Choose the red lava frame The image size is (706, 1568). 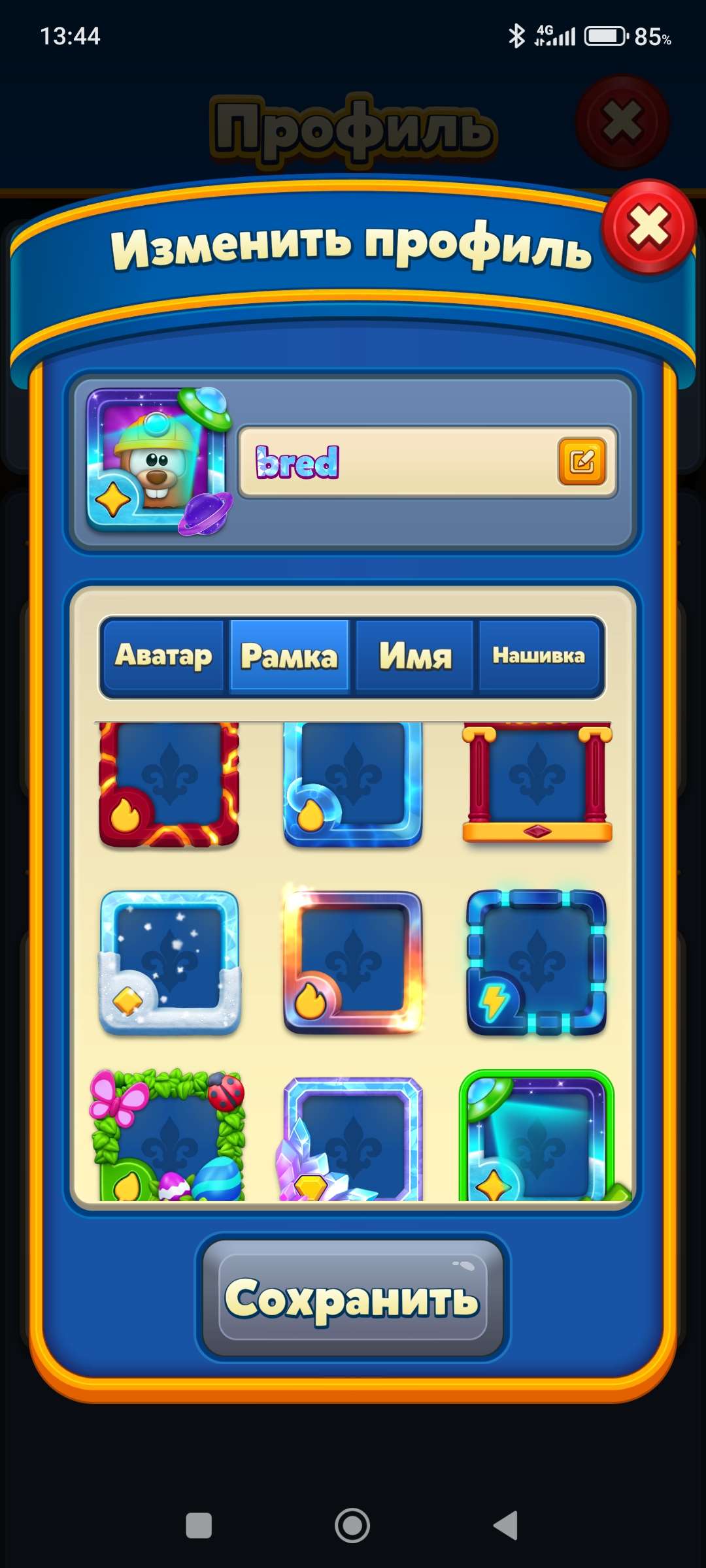coord(169,784)
